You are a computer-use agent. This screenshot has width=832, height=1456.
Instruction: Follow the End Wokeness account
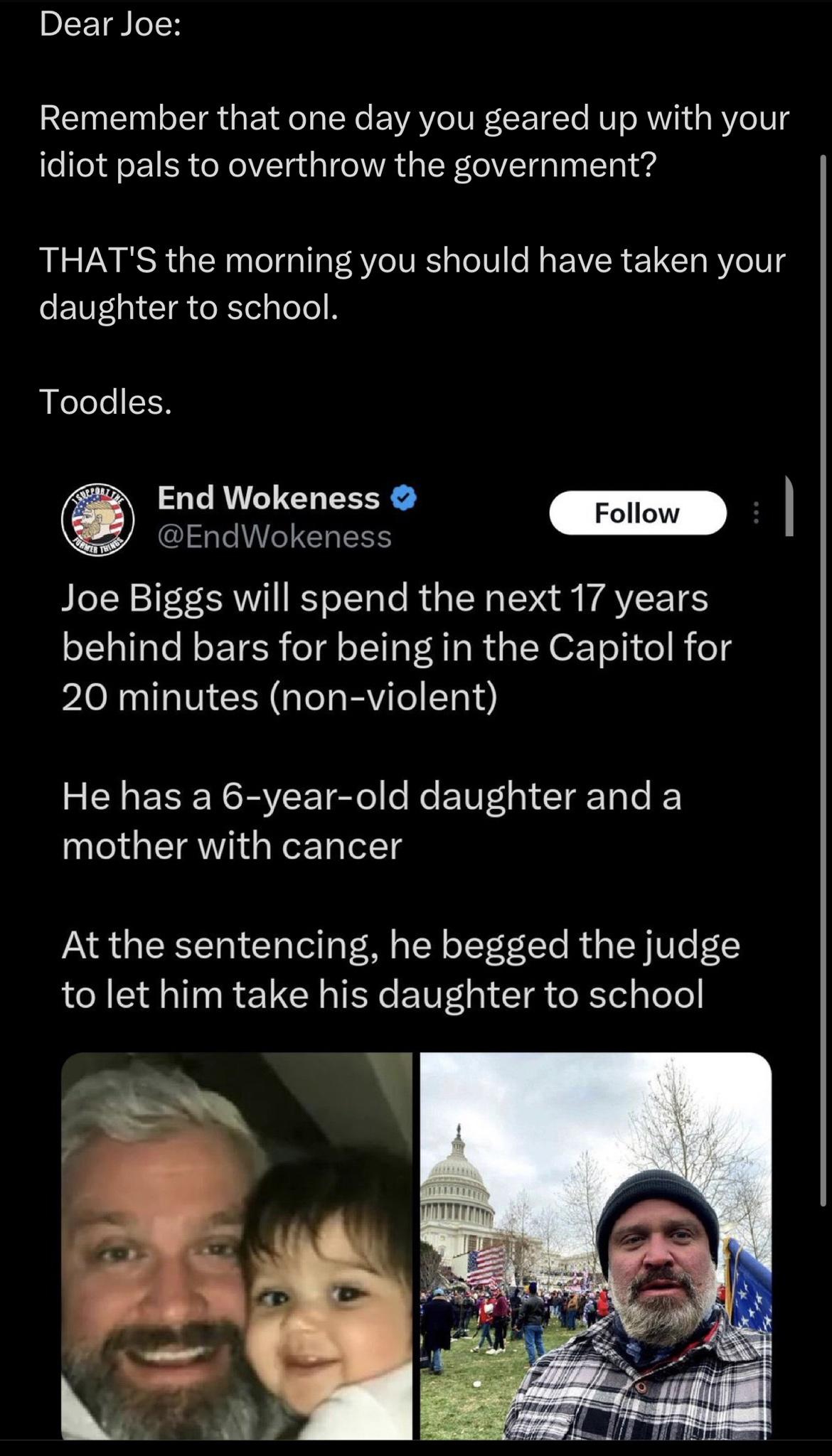click(x=637, y=513)
